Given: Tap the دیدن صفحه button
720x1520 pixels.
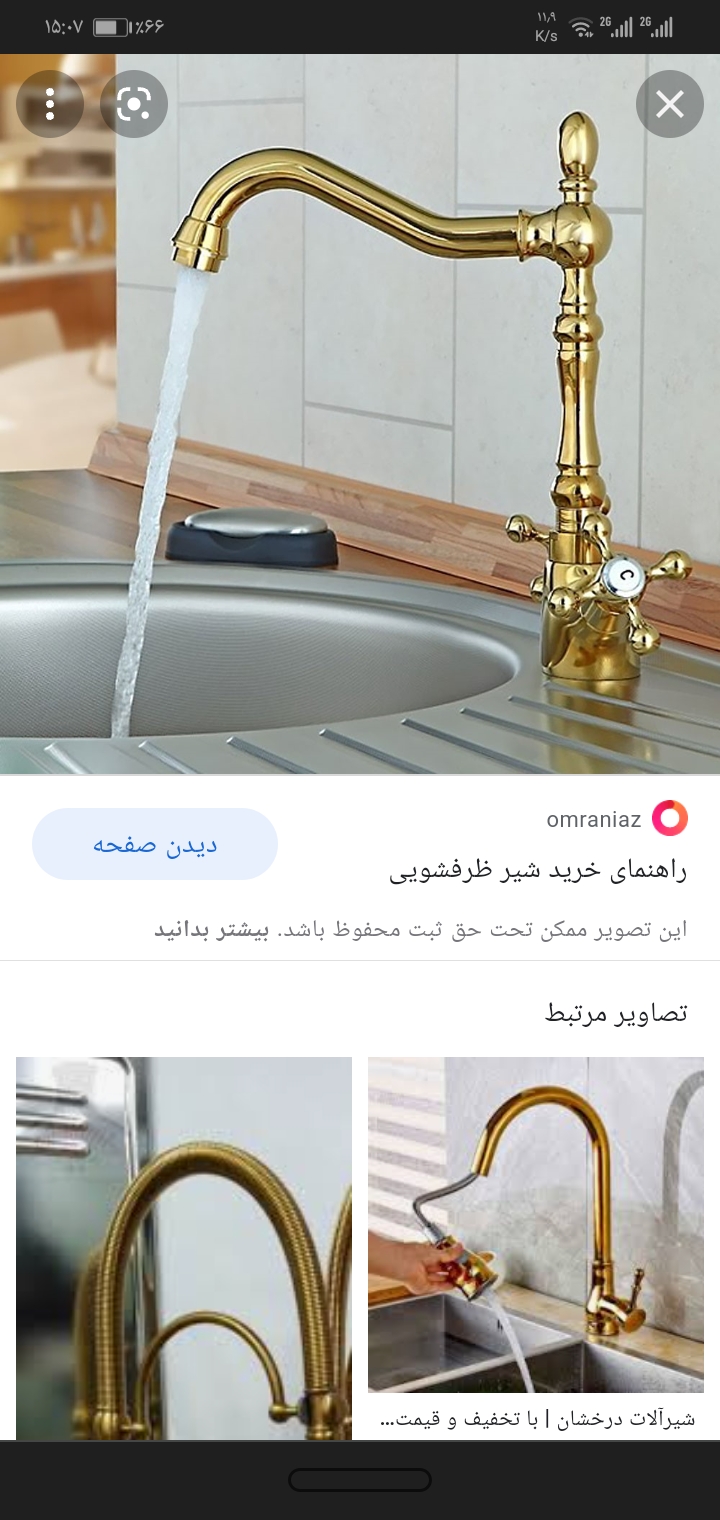Looking at the screenshot, I should (155, 844).
